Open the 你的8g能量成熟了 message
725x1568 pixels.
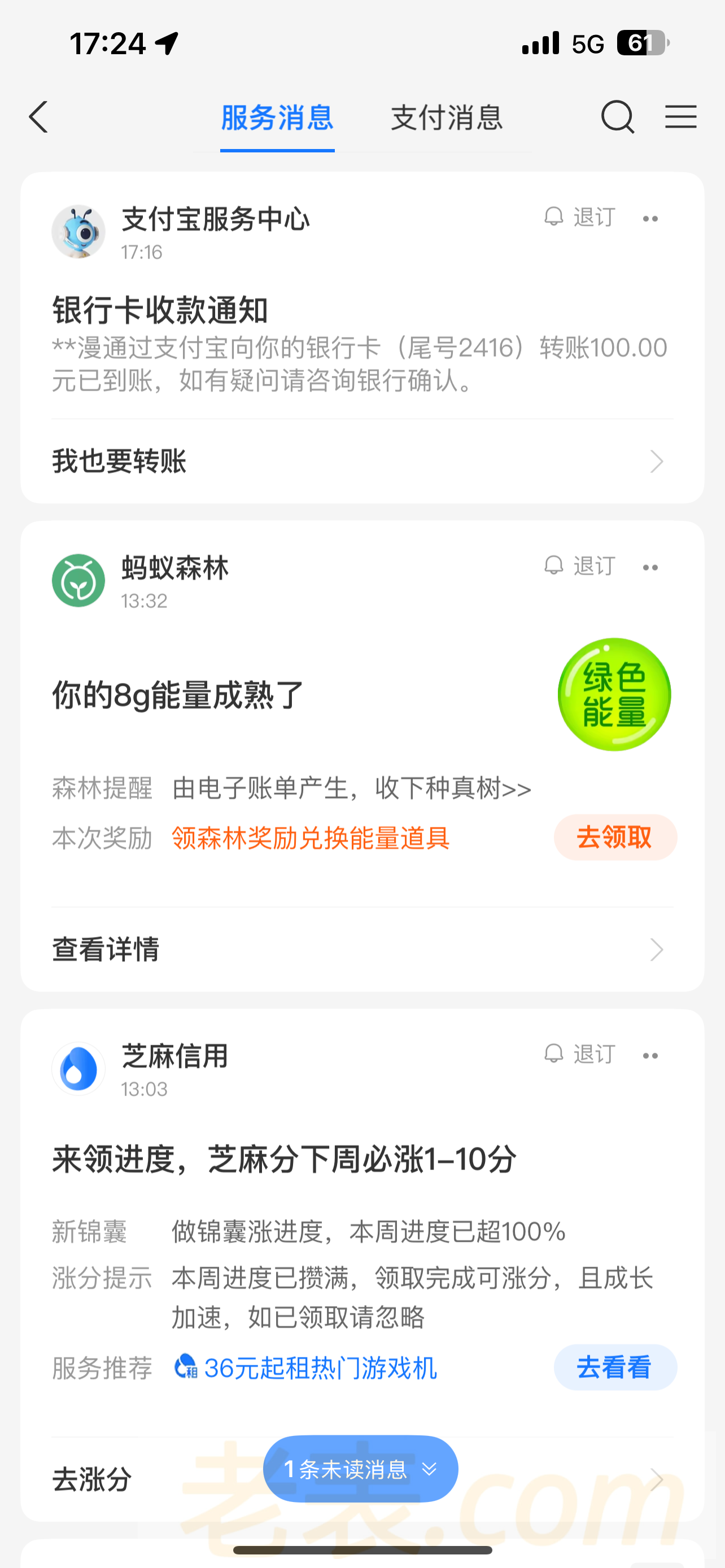click(x=178, y=695)
